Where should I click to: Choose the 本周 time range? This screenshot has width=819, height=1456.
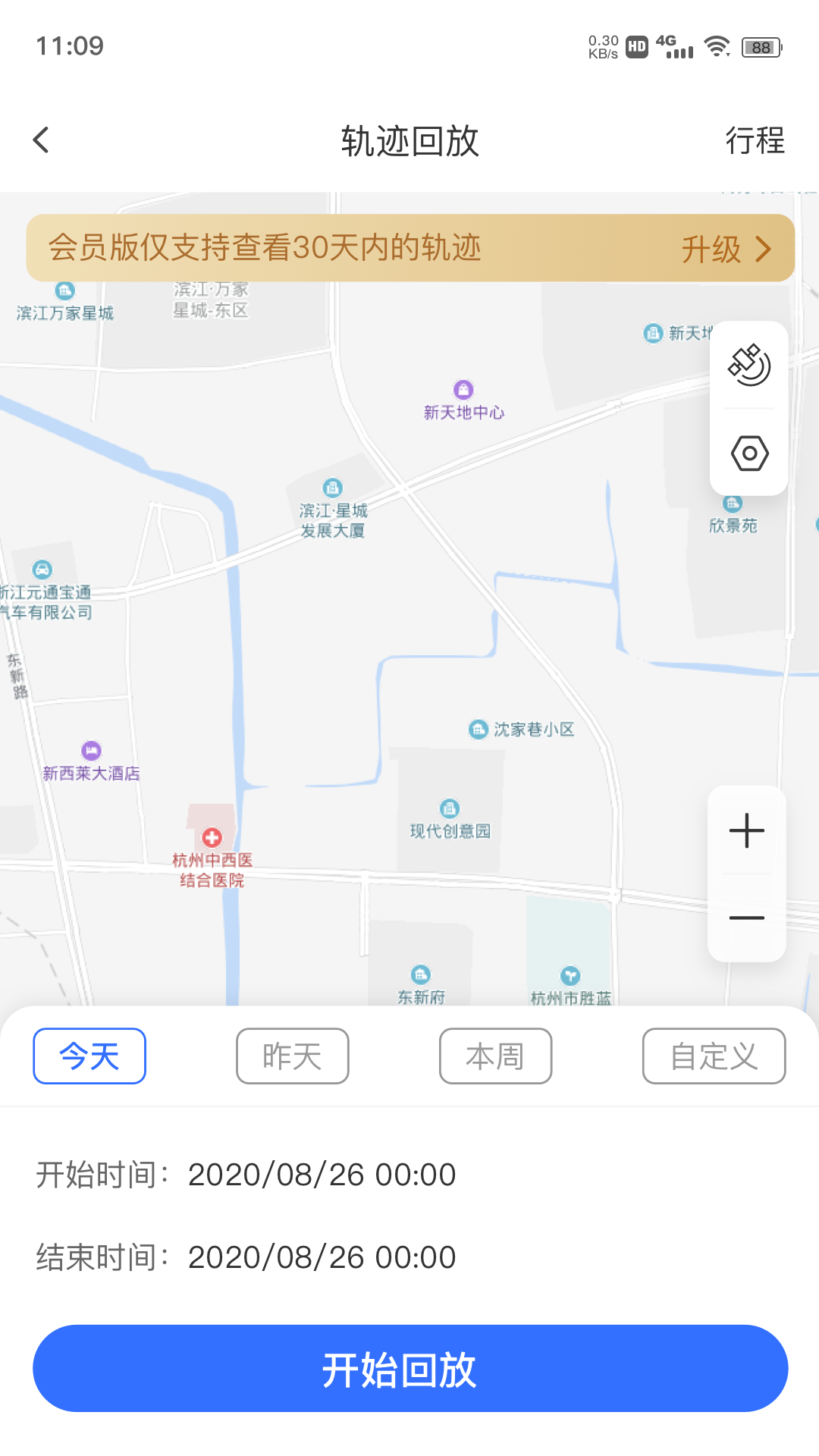495,1056
